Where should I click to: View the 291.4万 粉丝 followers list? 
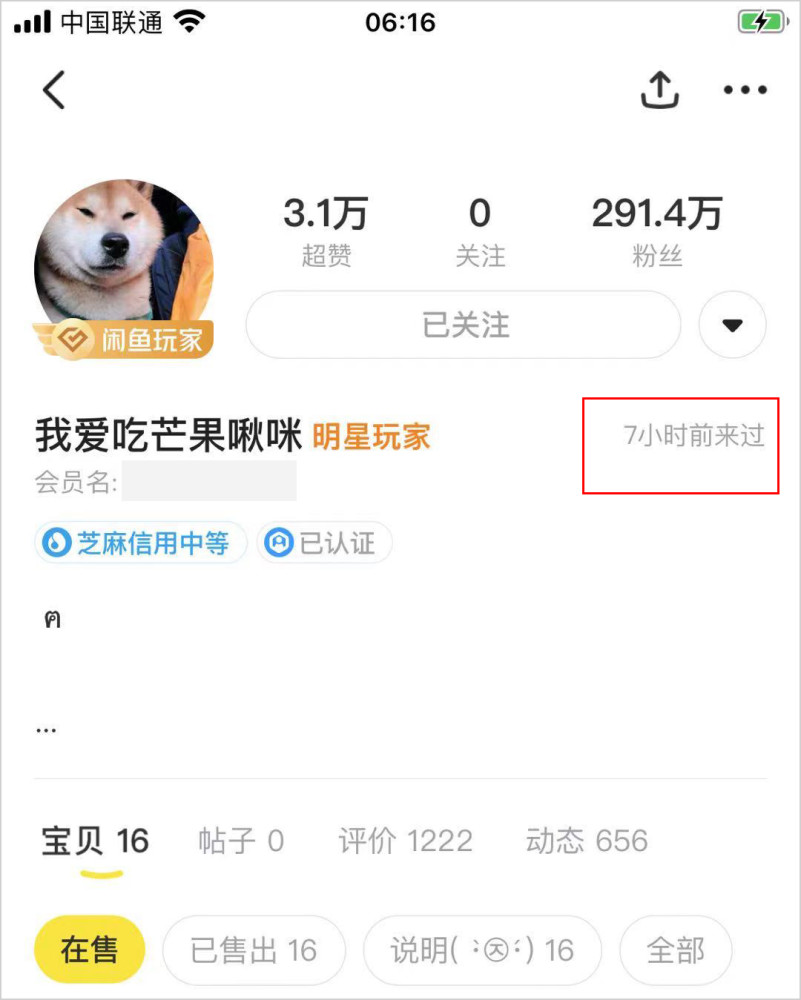point(656,231)
